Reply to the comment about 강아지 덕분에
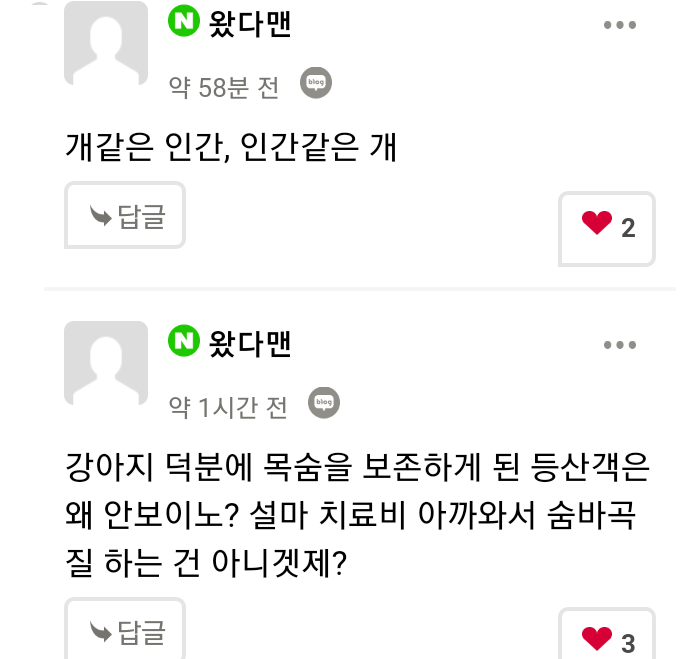The image size is (692, 659). tap(125, 629)
